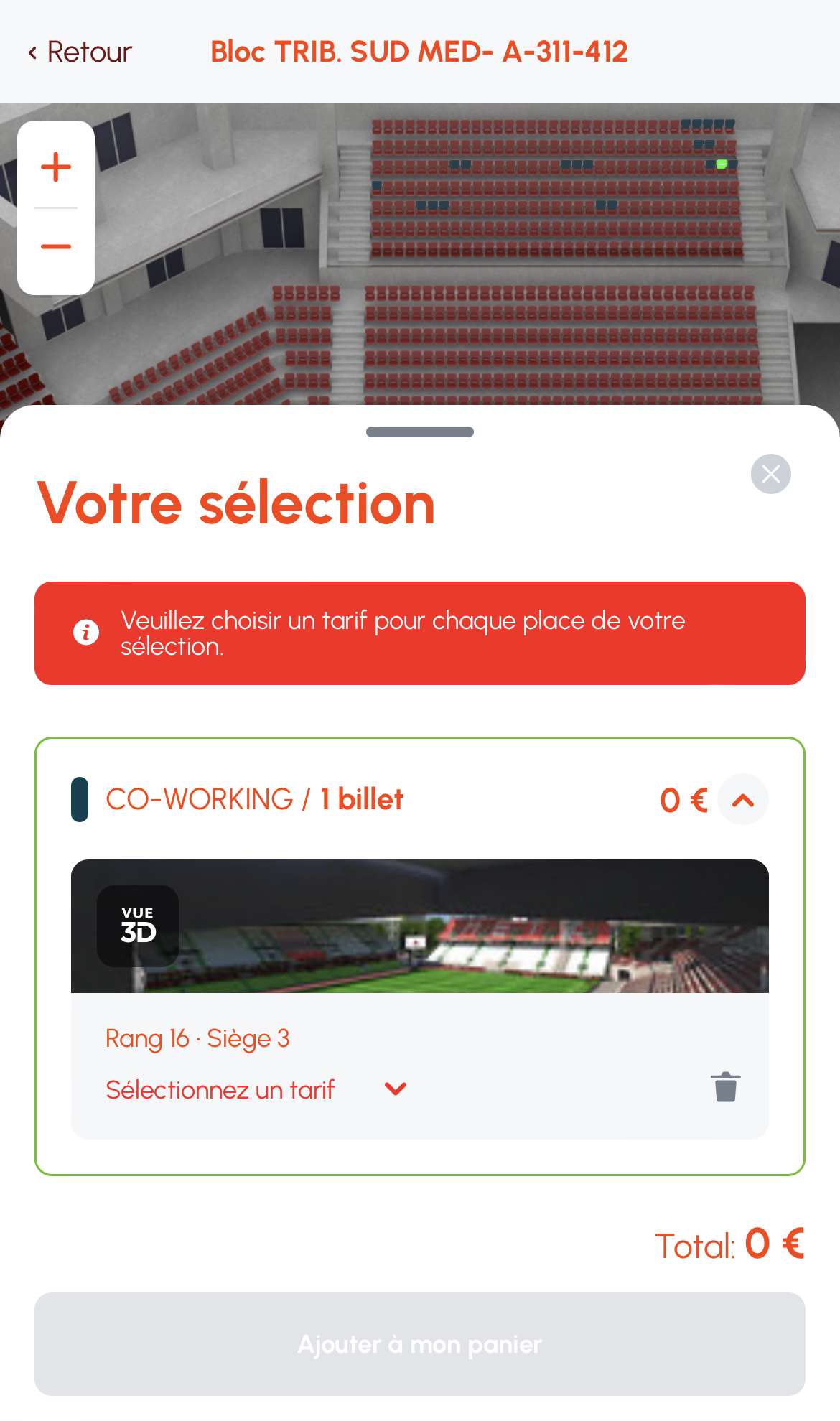
Task: Tap the sheet's drag handle
Action: (x=420, y=432)
